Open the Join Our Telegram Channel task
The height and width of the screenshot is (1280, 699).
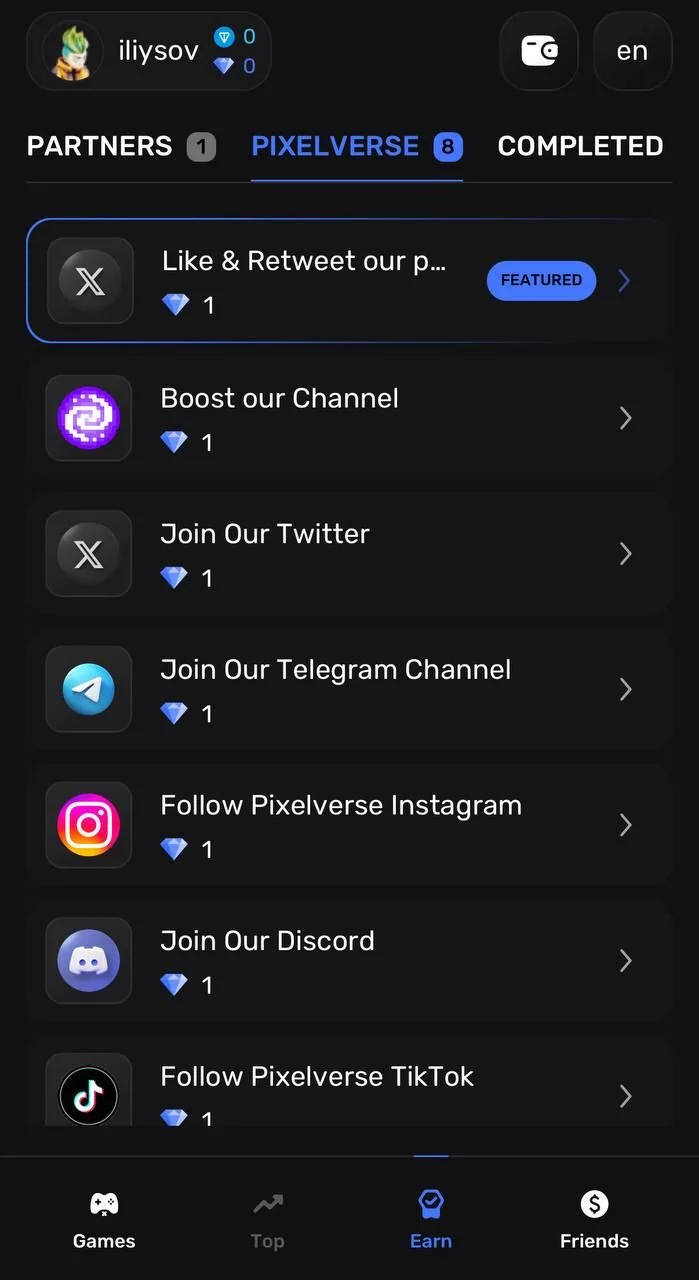tap(349, 689)
